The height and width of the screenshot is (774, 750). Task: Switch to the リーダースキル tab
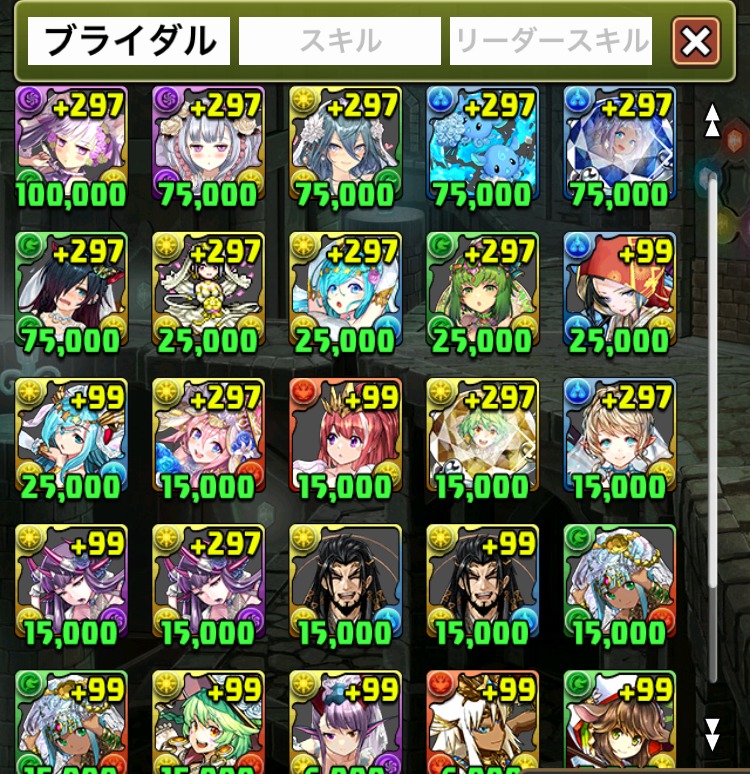point(551,42)
